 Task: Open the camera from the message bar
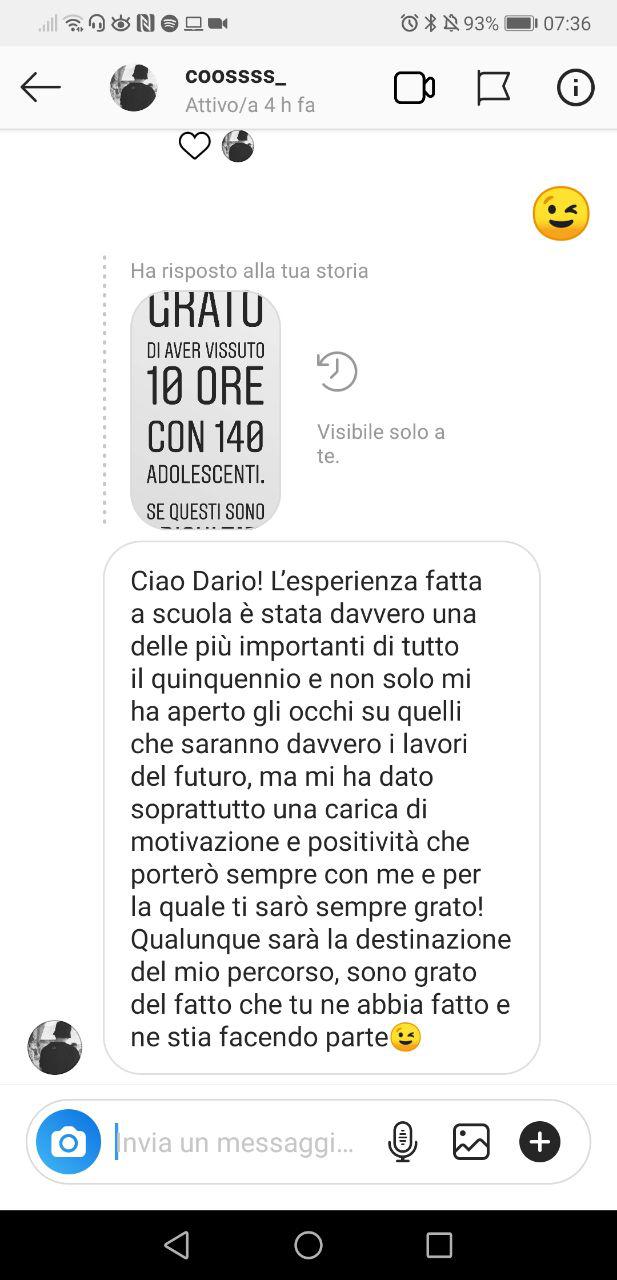coord(69,1142)
